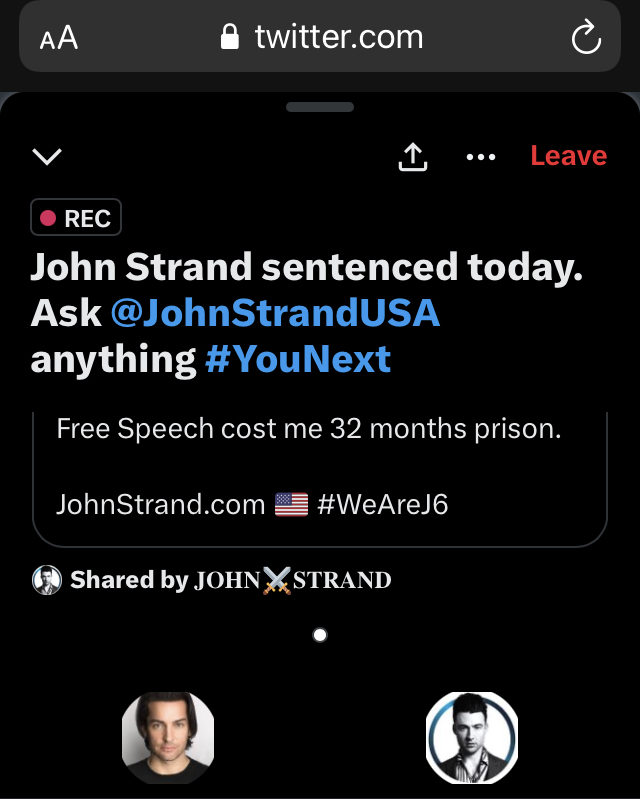Open Safari's AA text size menu

coord(59,39)
